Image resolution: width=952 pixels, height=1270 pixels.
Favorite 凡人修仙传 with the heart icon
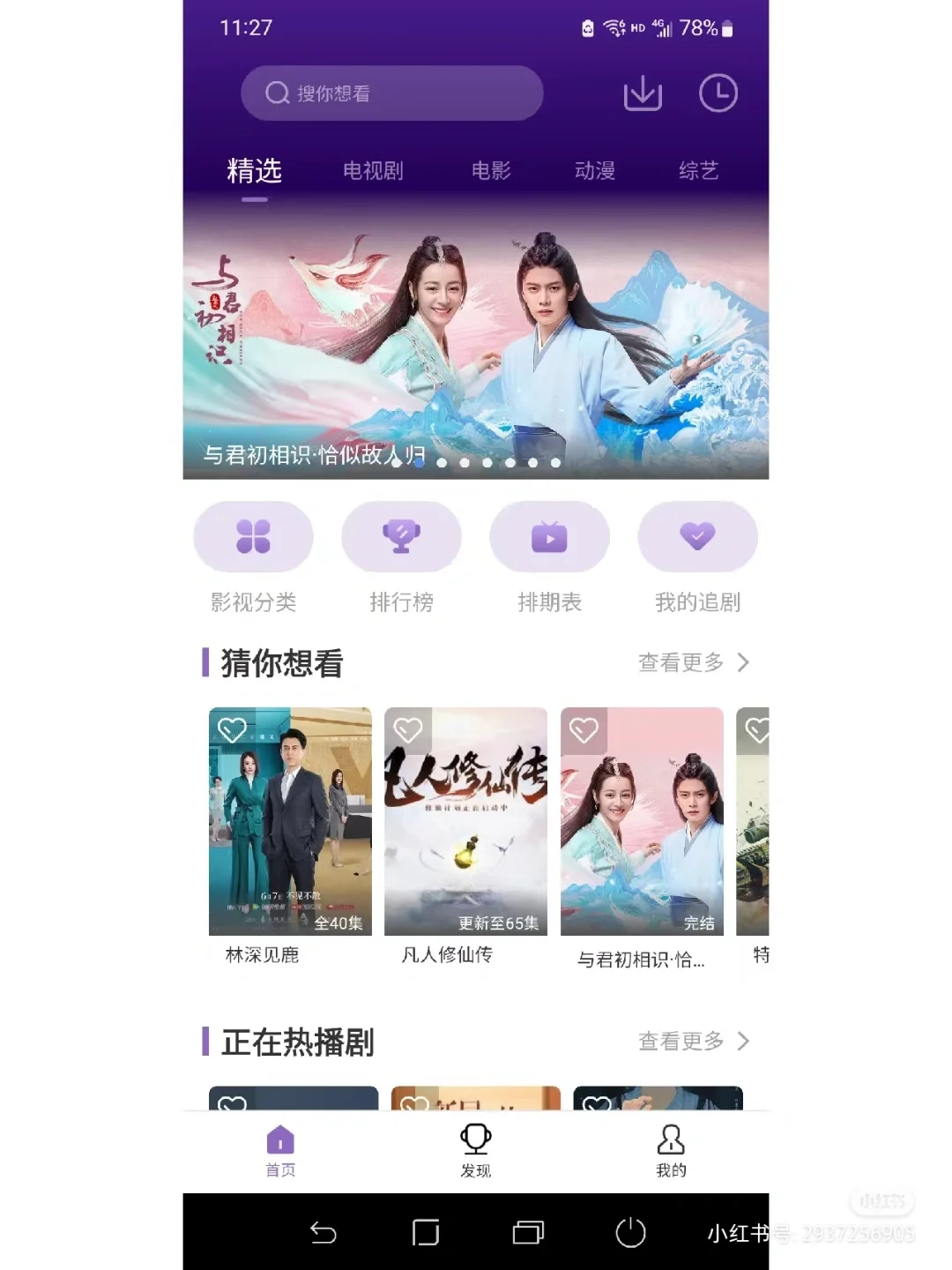408,730
